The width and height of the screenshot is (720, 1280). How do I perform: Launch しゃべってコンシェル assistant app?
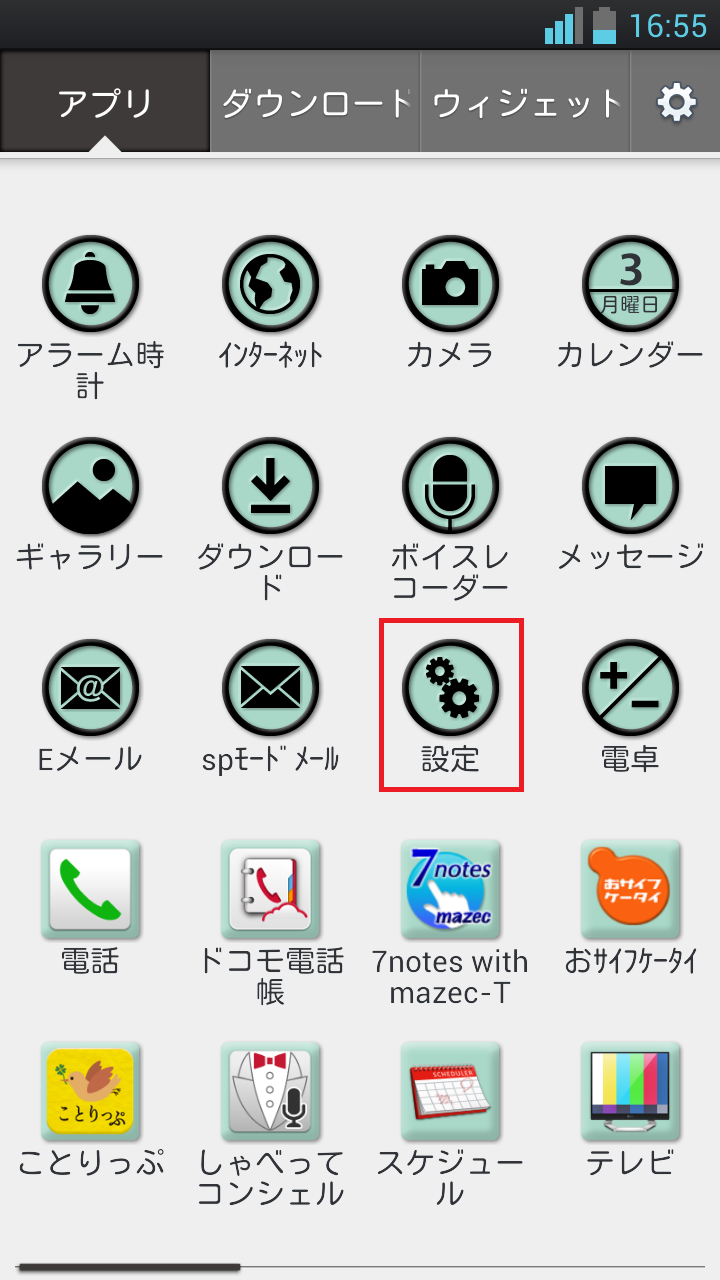271,1090
